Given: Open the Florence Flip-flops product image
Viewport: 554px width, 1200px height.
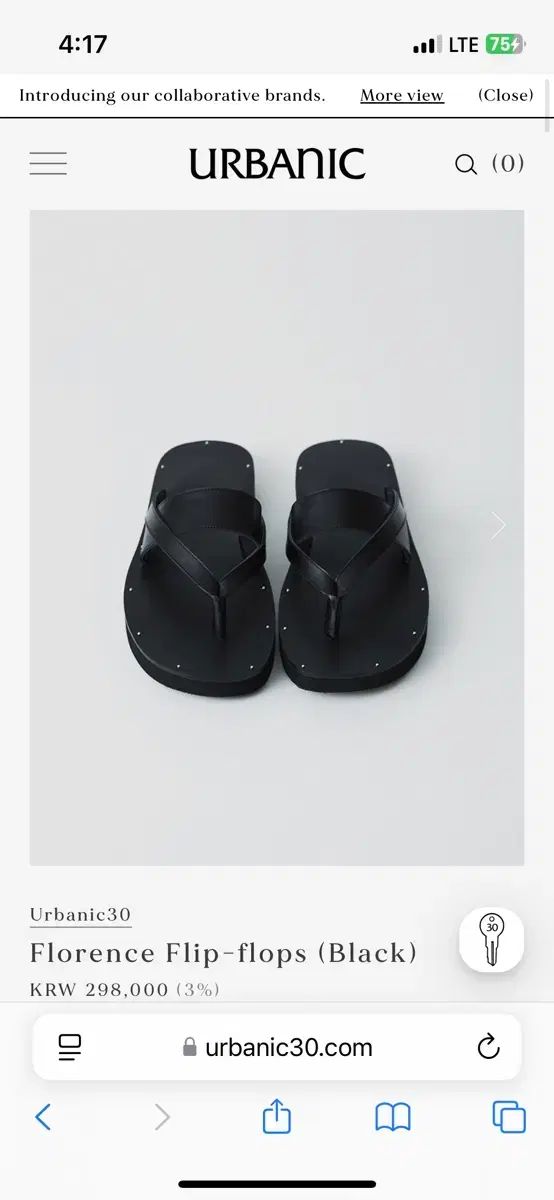Looking at the screenshot, I should click(x=277, y=538).
